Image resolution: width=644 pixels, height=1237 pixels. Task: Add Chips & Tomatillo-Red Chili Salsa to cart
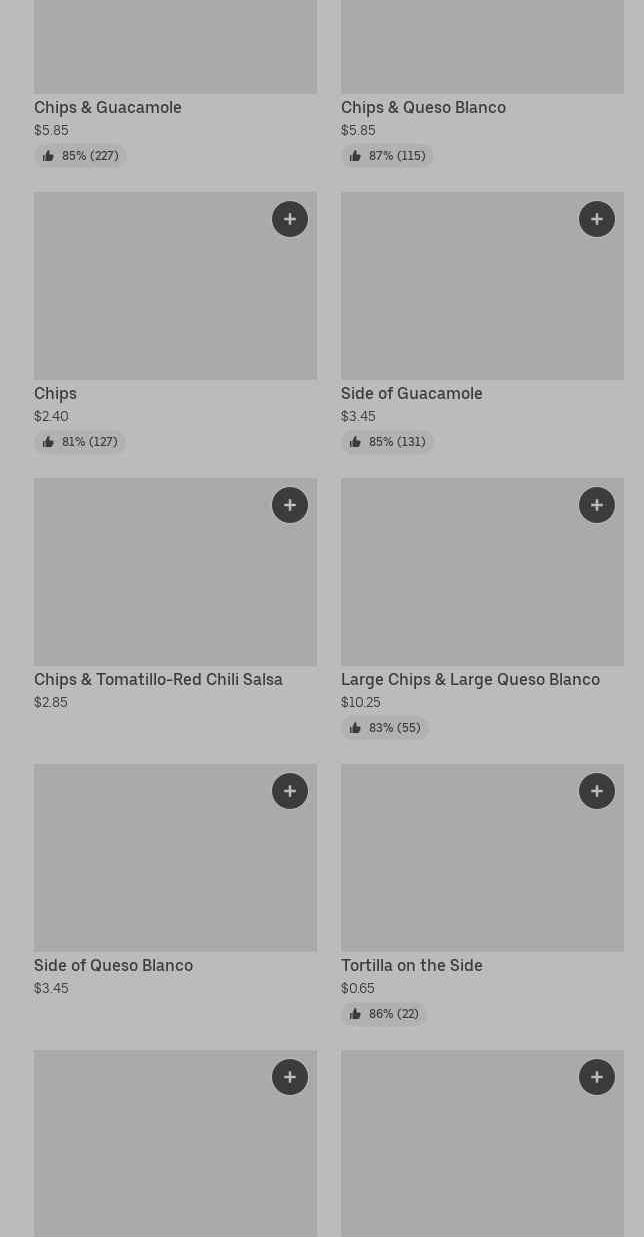pos(290,505)
